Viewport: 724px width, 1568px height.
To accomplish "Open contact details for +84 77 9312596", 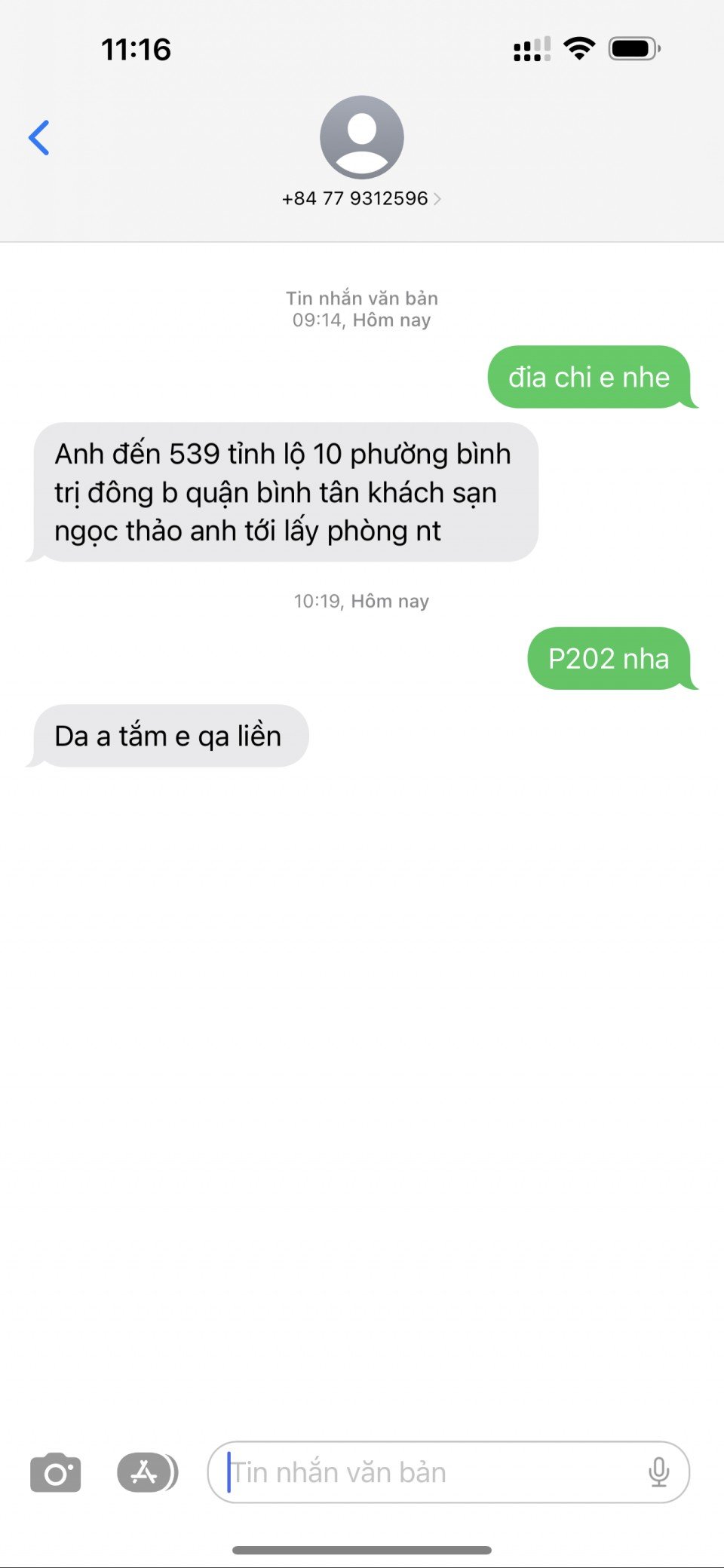I will (x=361, y=198).
